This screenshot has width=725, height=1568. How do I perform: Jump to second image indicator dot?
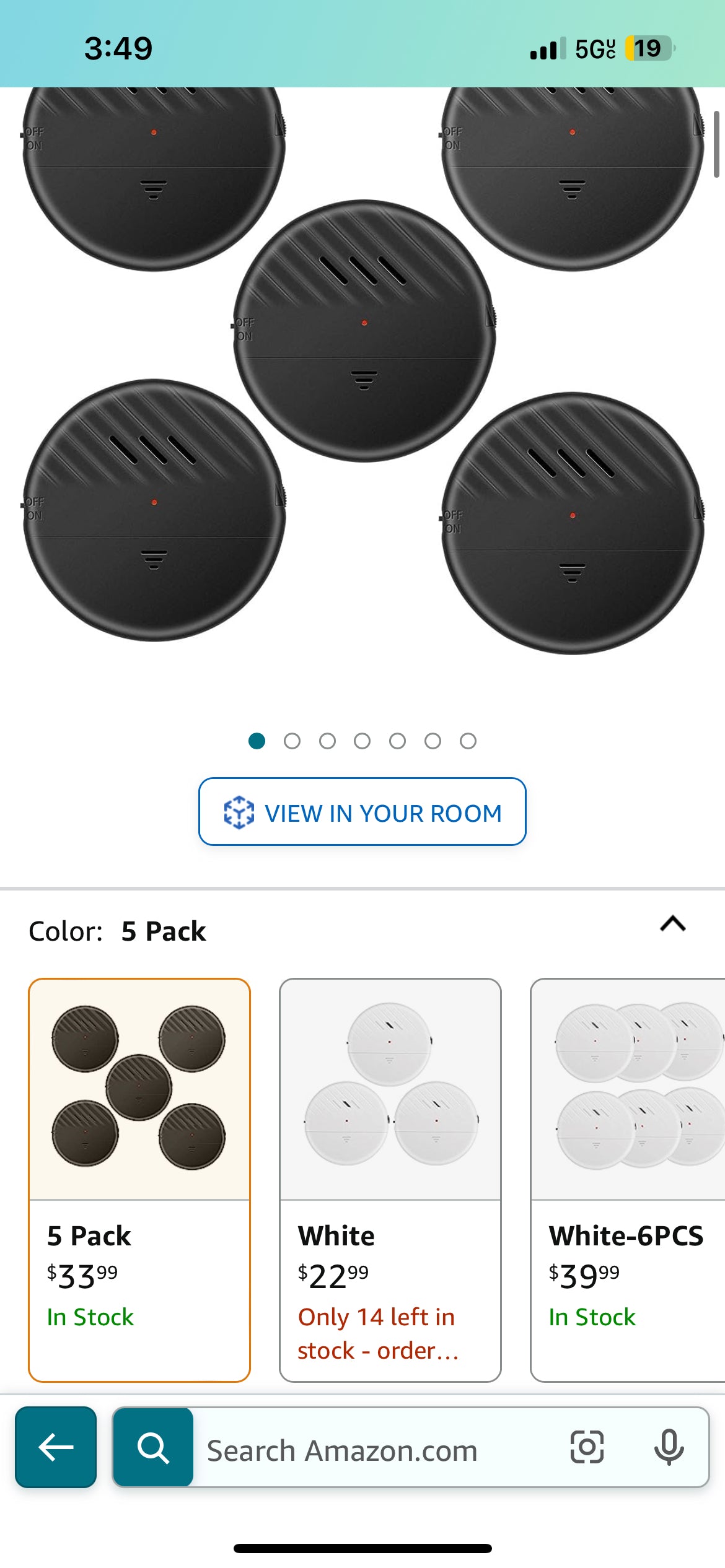point(292,741)
